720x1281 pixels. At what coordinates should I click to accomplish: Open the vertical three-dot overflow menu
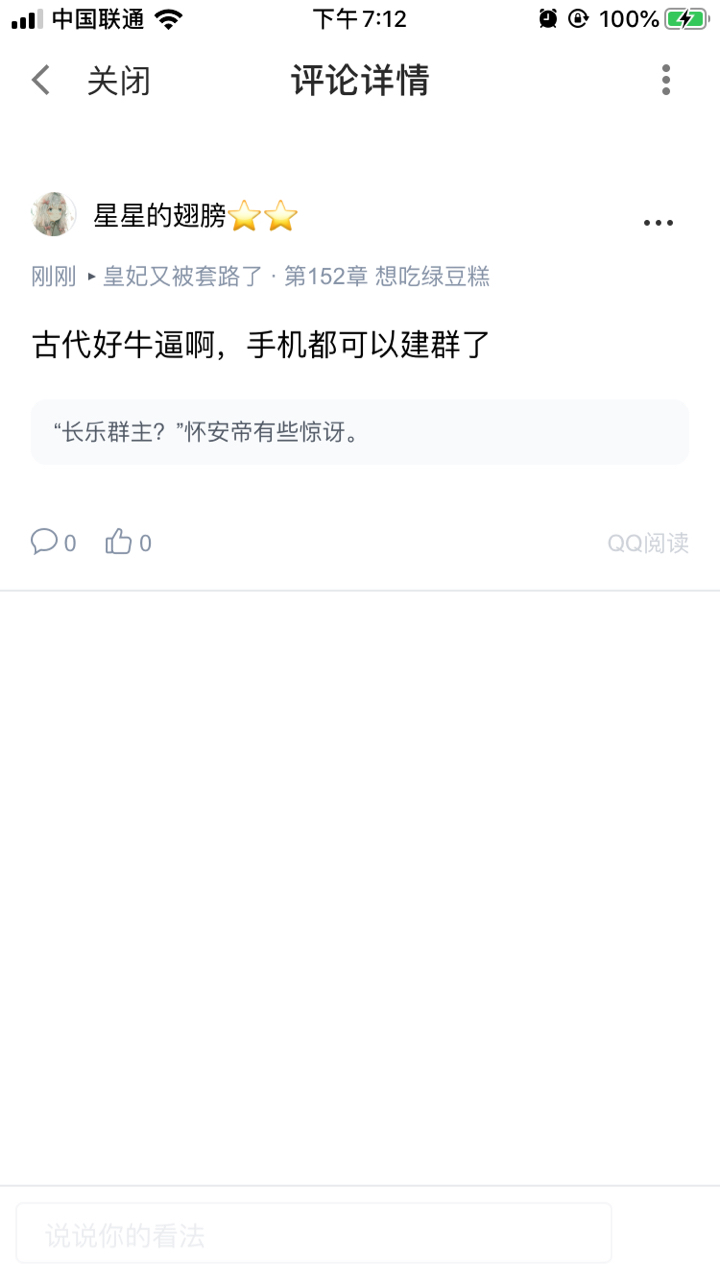click(x=666, y=80)
